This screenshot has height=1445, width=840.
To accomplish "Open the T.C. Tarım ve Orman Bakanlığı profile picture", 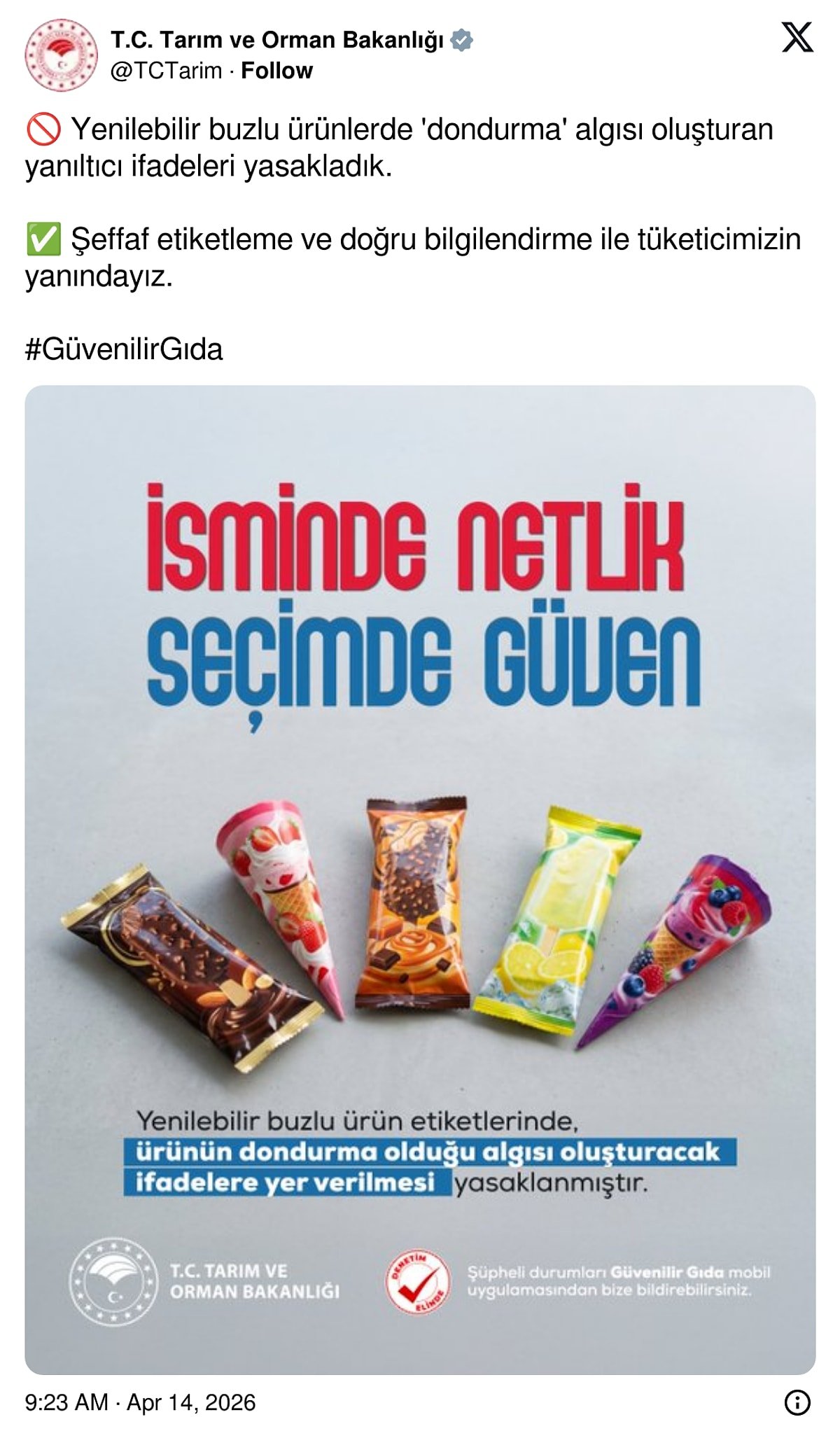I will click(x=61, y=55).
